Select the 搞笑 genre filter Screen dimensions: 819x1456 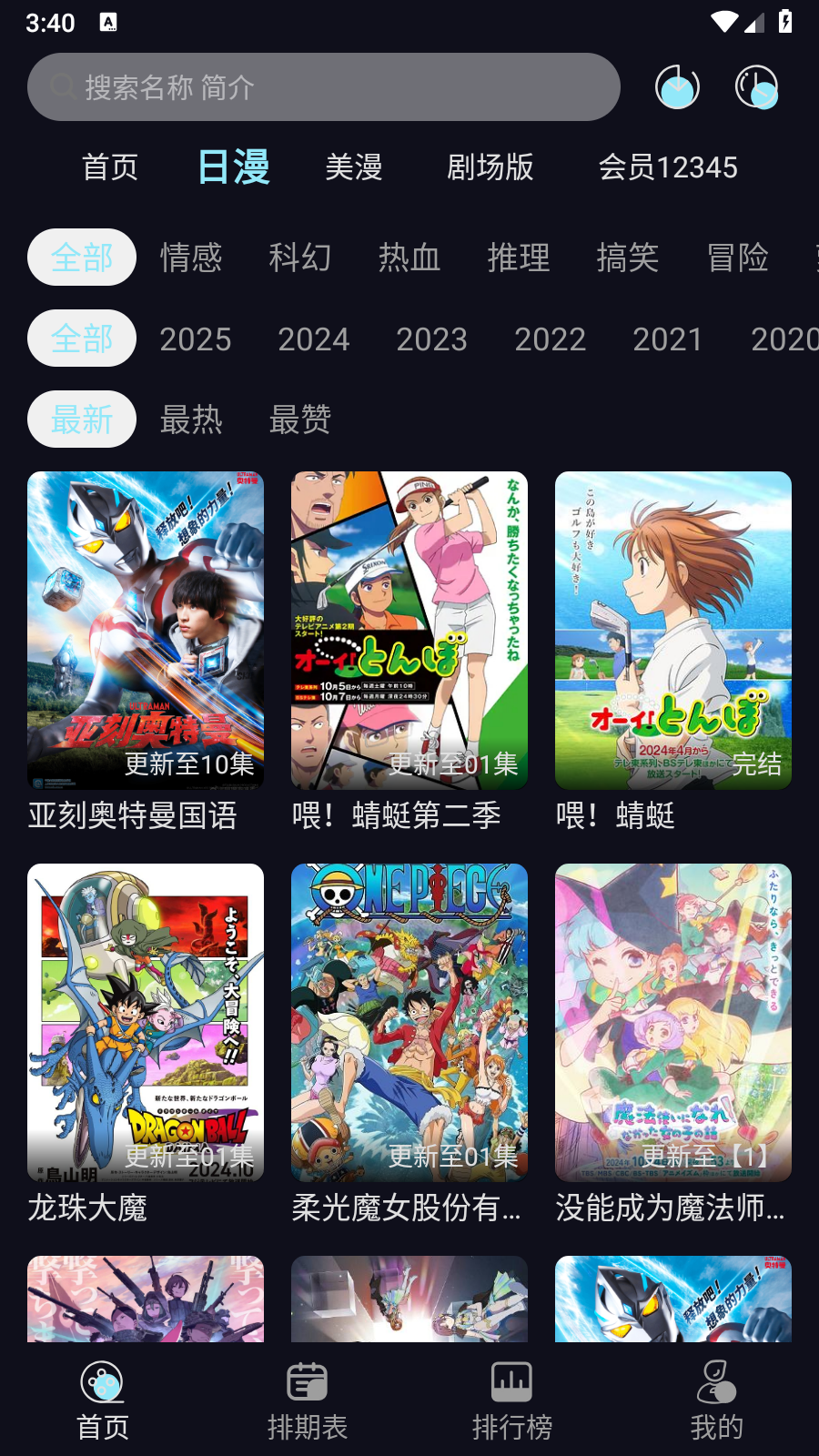[x=628, y=258]
